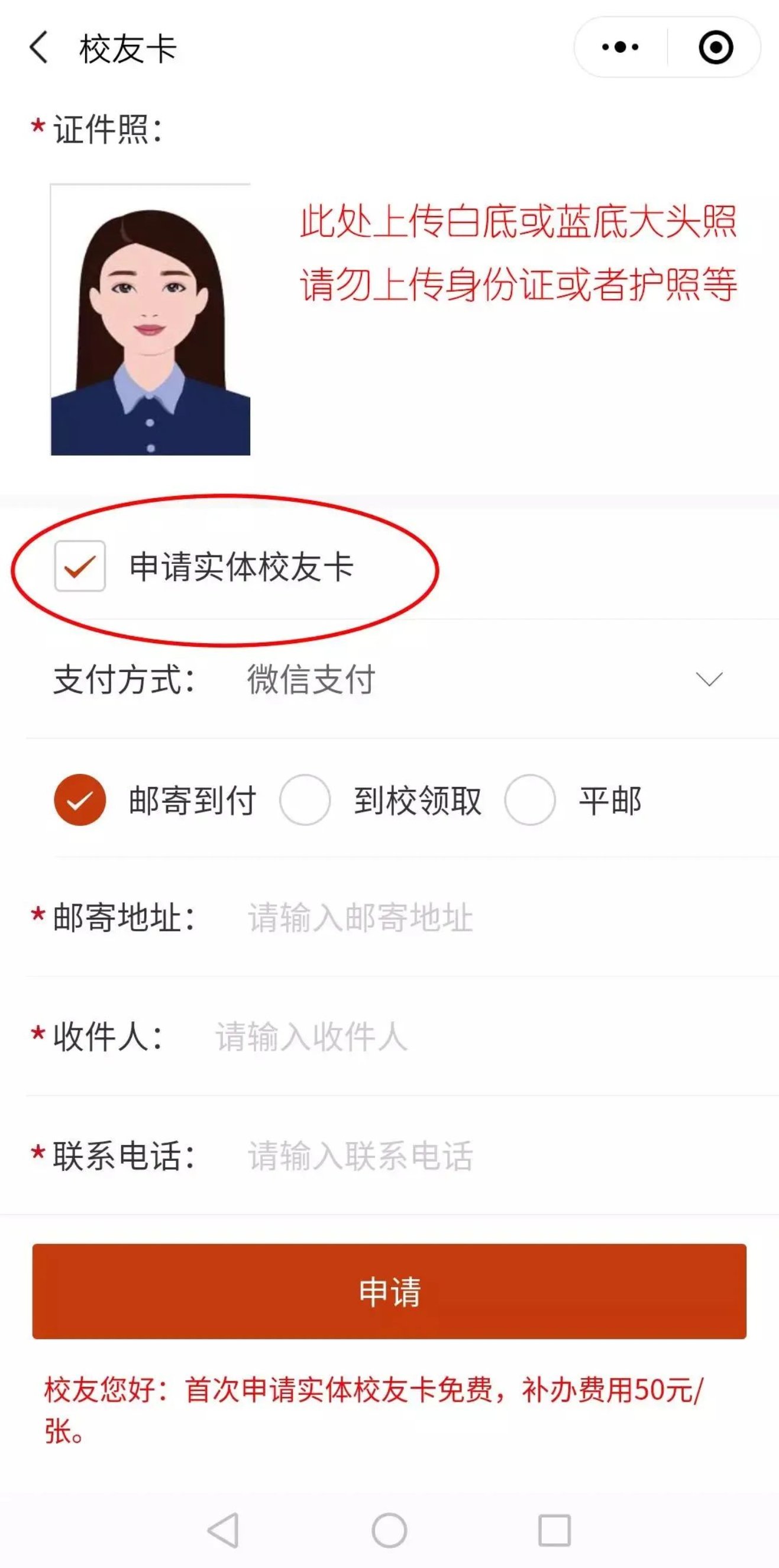Open the mini program more-options menu
This screenshot has width=779, height=1568.
[620, 47]
